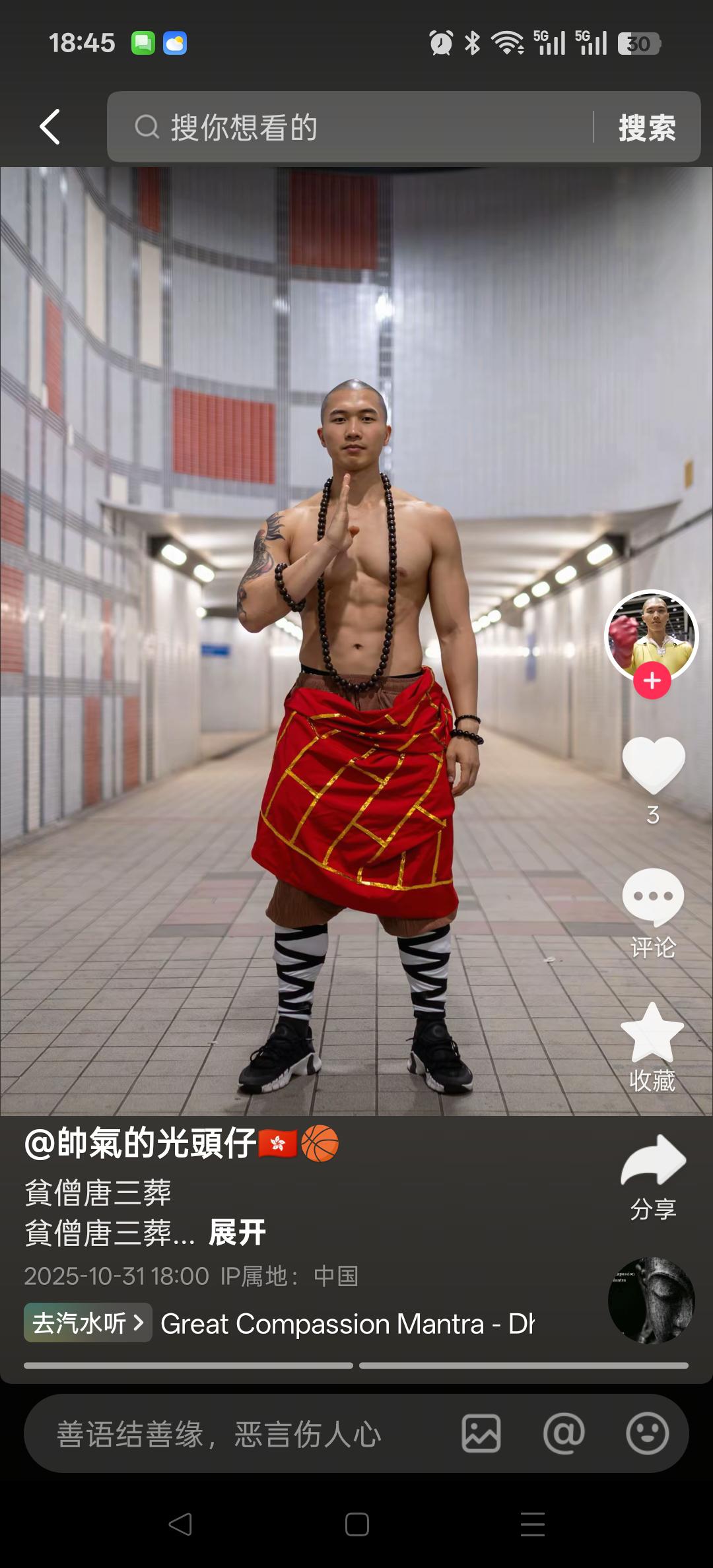Expand the caption with 展开
This screenshot has height=1568, width=713.
tap(237, 1233)
